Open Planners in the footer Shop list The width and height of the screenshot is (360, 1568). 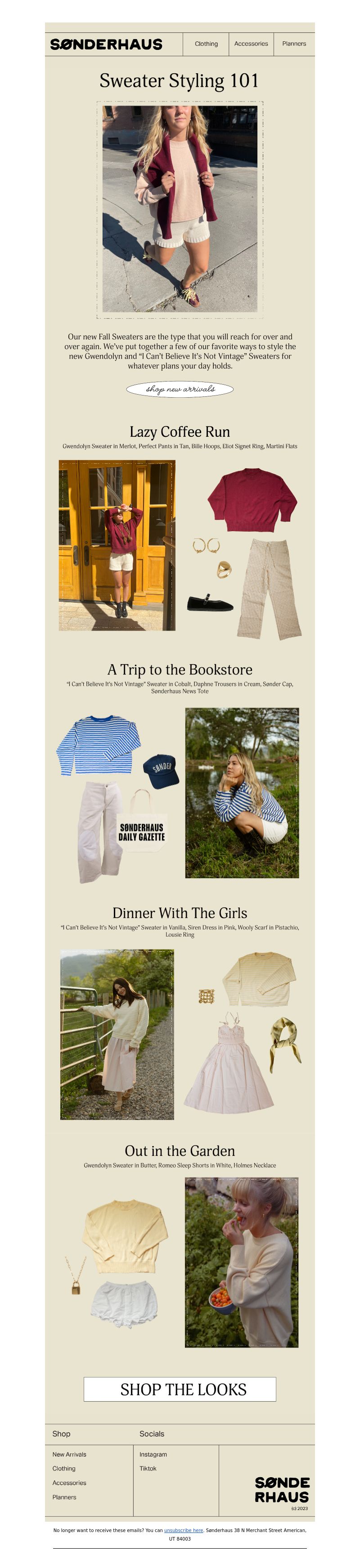pyautogui.click(x=64, y=1497)
